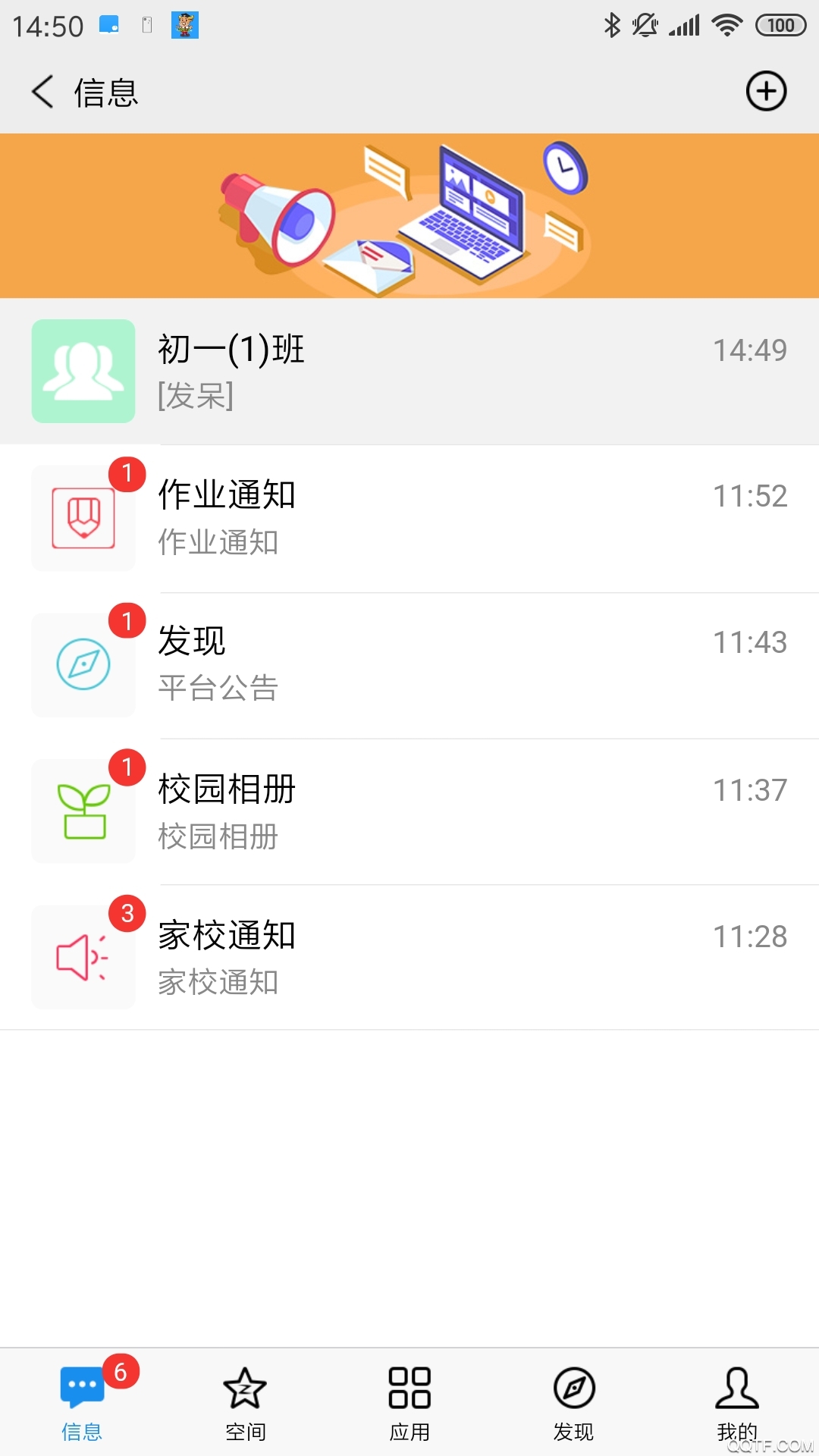
Task: Open the 初一(1)班 group avatar
Action: point(83,371)
